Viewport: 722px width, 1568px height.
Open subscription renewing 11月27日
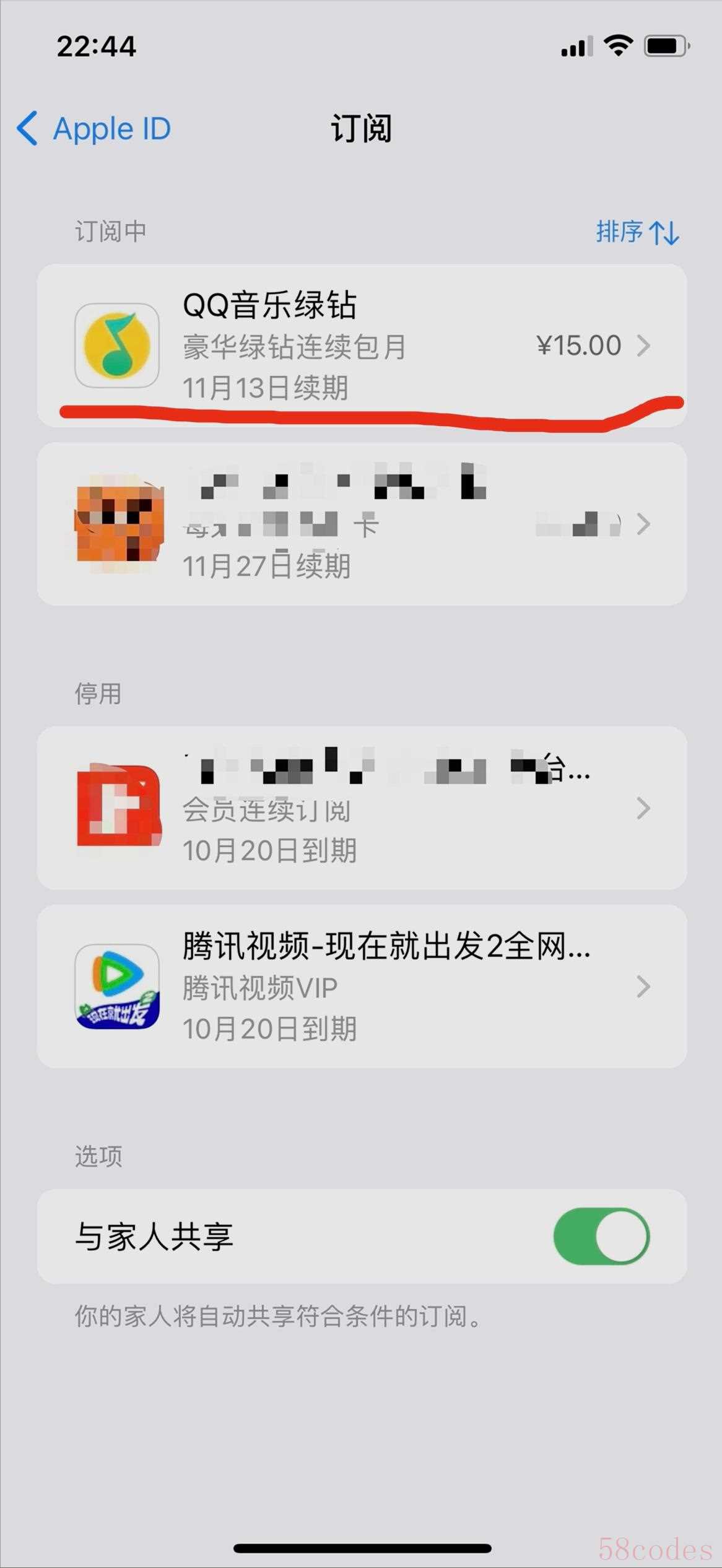point(362,524)
